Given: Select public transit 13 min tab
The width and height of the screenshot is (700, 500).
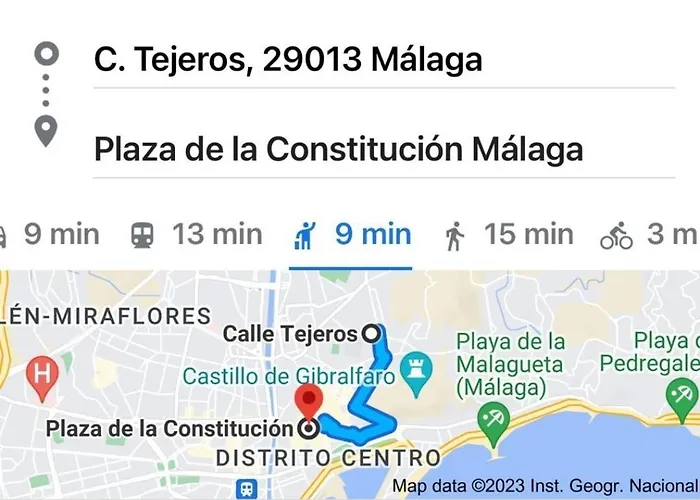Looking at the screenshot, I should point(197,235).
